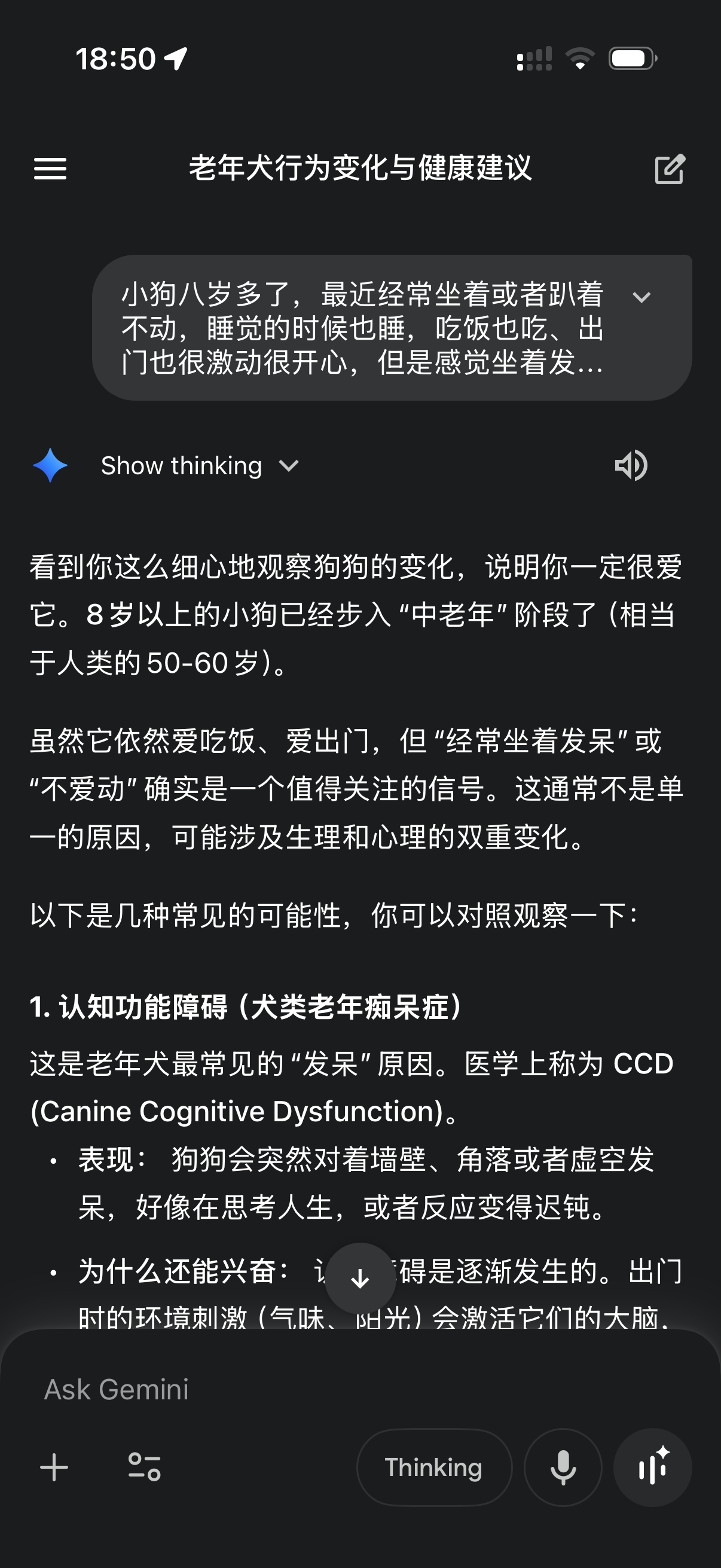The height and width of the screenshot is (1568, 721).
Task: Start a new chat with compose icon
Action: [x=670, y=169]
